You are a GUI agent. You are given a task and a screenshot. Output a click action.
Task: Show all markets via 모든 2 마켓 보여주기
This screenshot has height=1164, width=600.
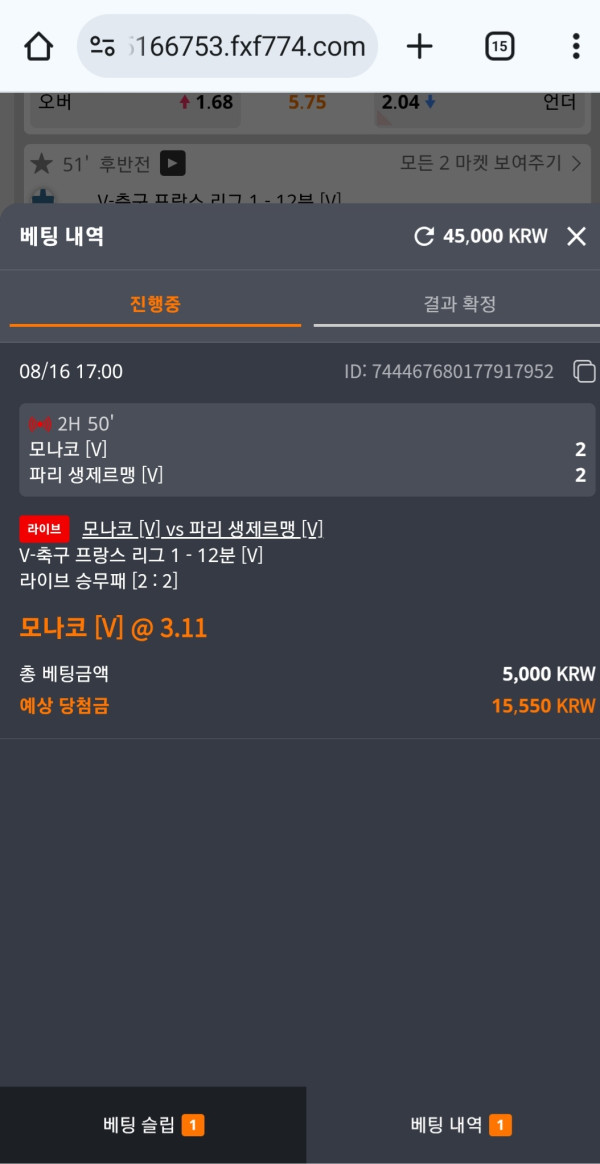490,163
